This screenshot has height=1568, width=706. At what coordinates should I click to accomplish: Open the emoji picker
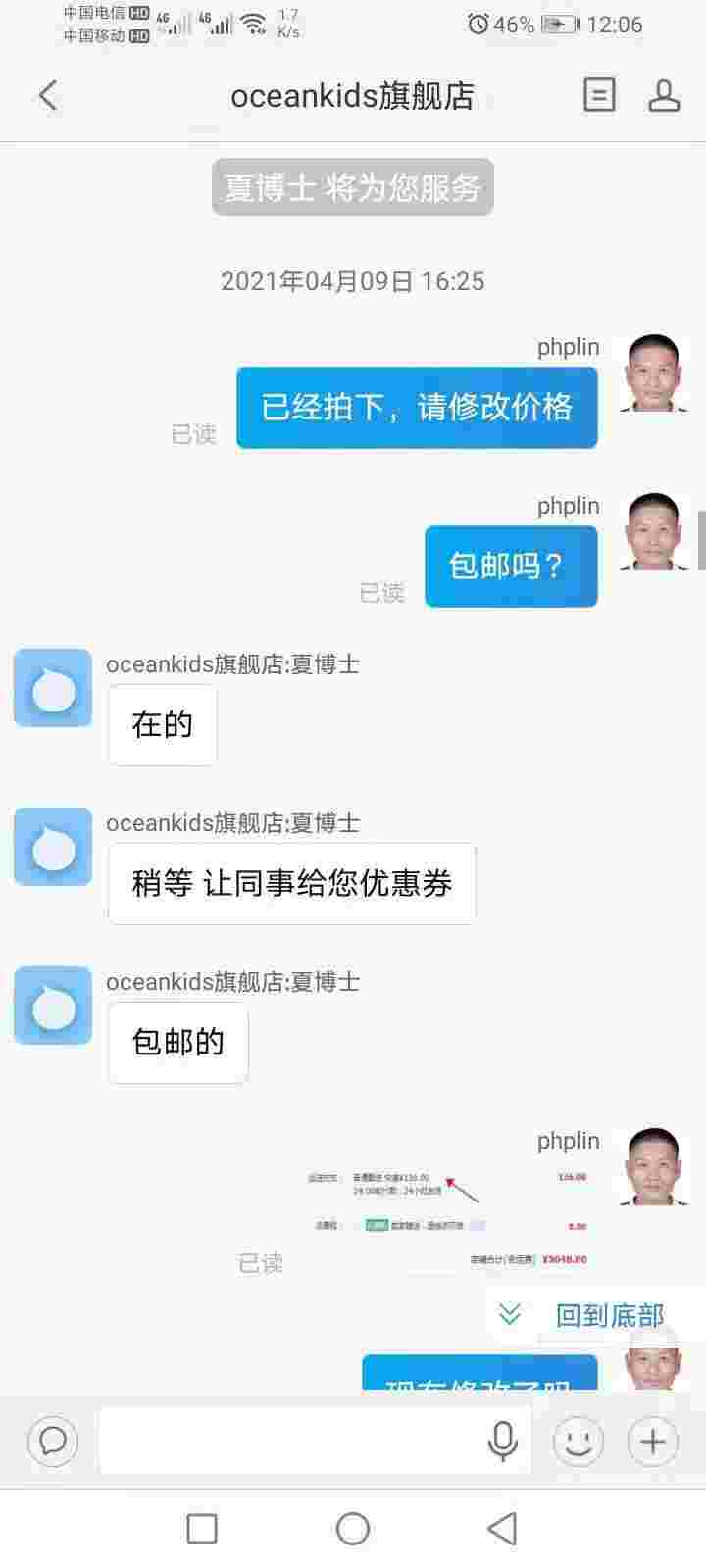click(x=579, y=1441)
